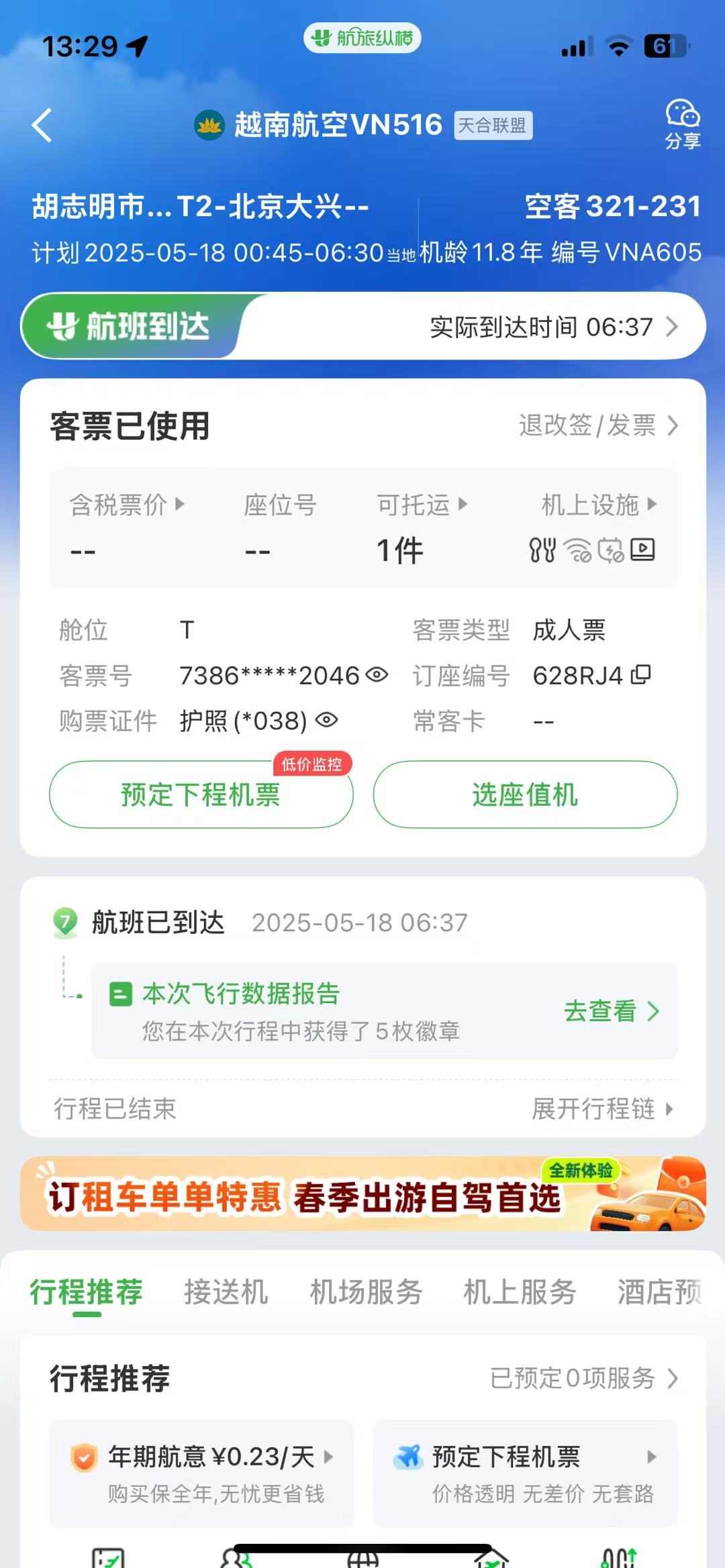Check 可托运 baggage allowance details
Image resolution: width=725 pixels, height=1568 pixels.
(x=422, y=505)
